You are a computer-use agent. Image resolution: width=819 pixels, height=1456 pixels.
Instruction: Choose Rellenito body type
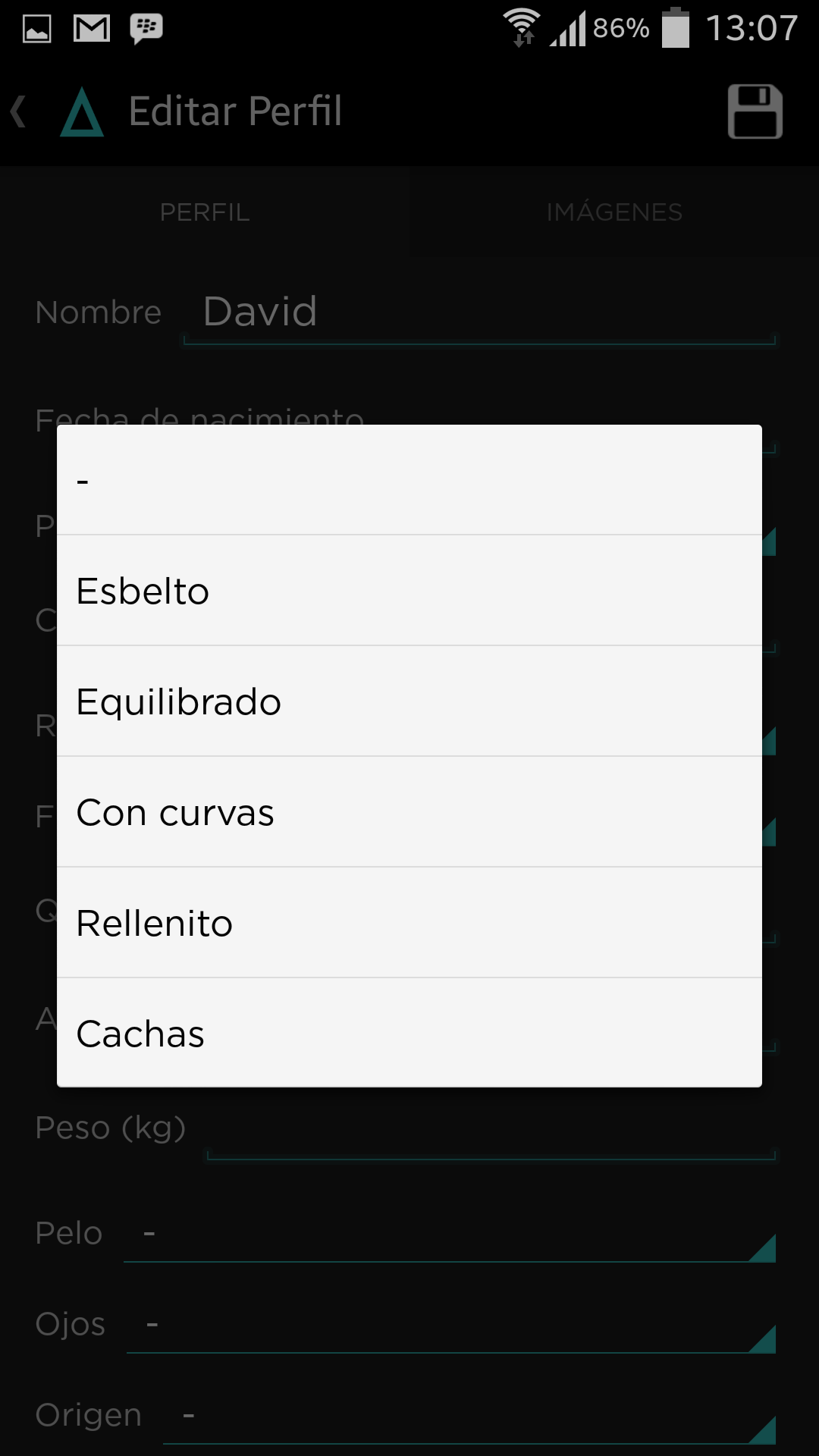point(409,923)
